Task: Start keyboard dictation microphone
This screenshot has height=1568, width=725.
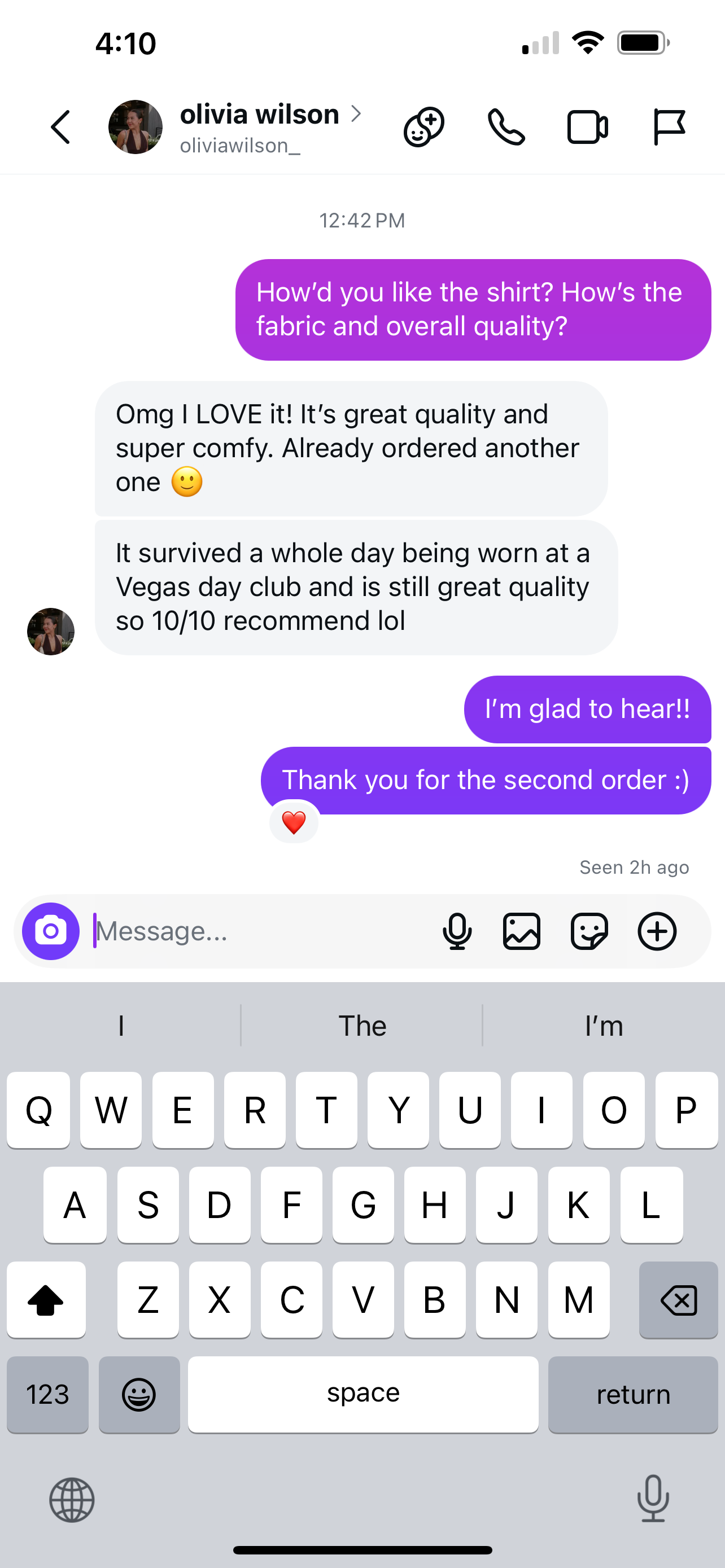Action: [x=653, y=1499]
